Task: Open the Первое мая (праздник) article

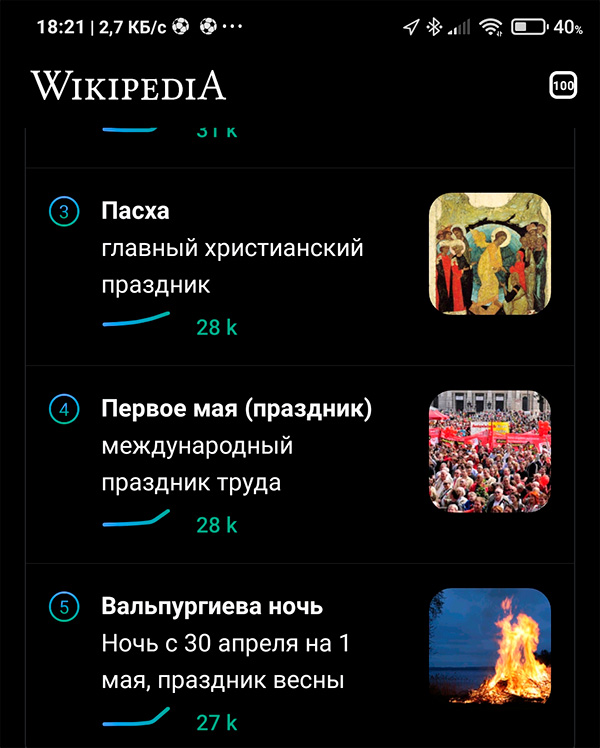Action: click(x=236, y=409)
